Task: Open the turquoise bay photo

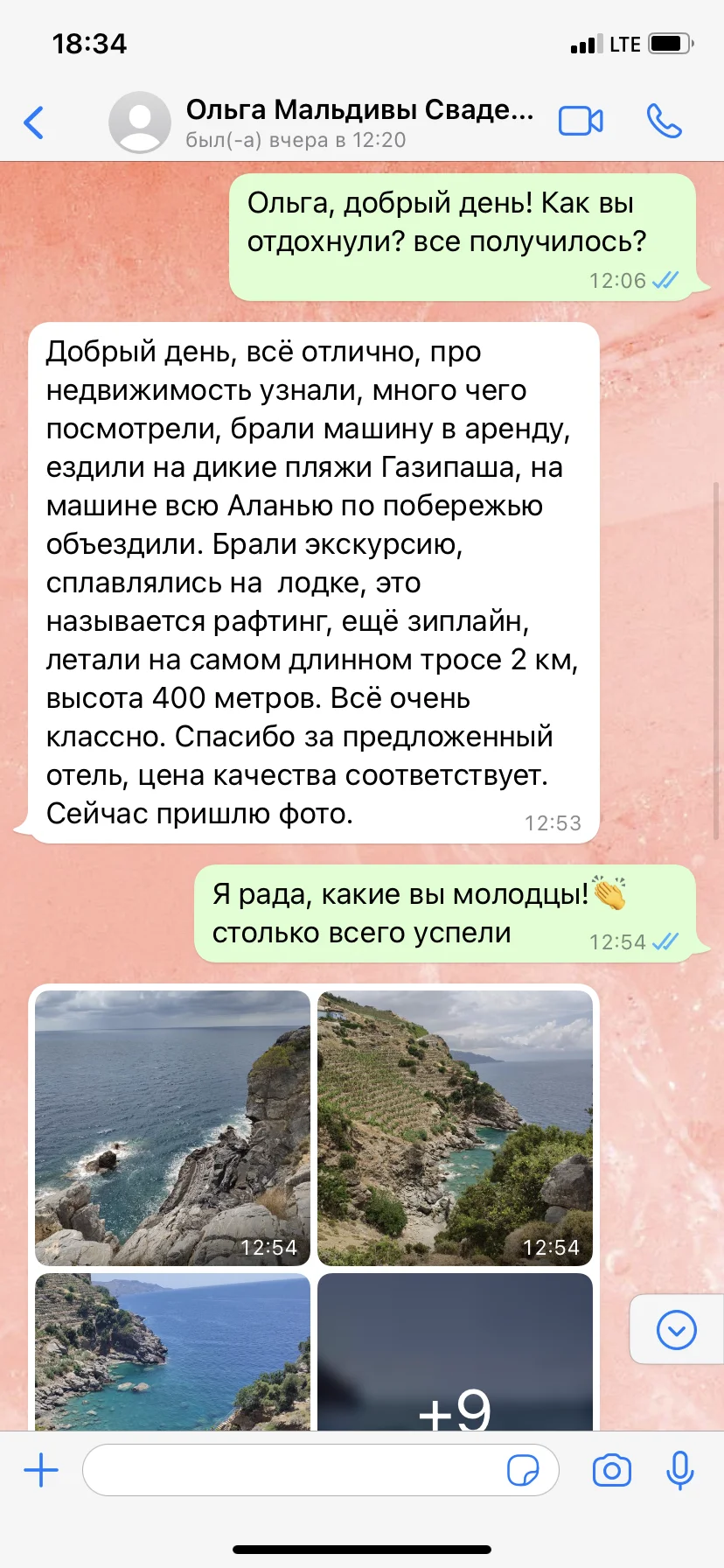Action: (x=172, y=1351)
